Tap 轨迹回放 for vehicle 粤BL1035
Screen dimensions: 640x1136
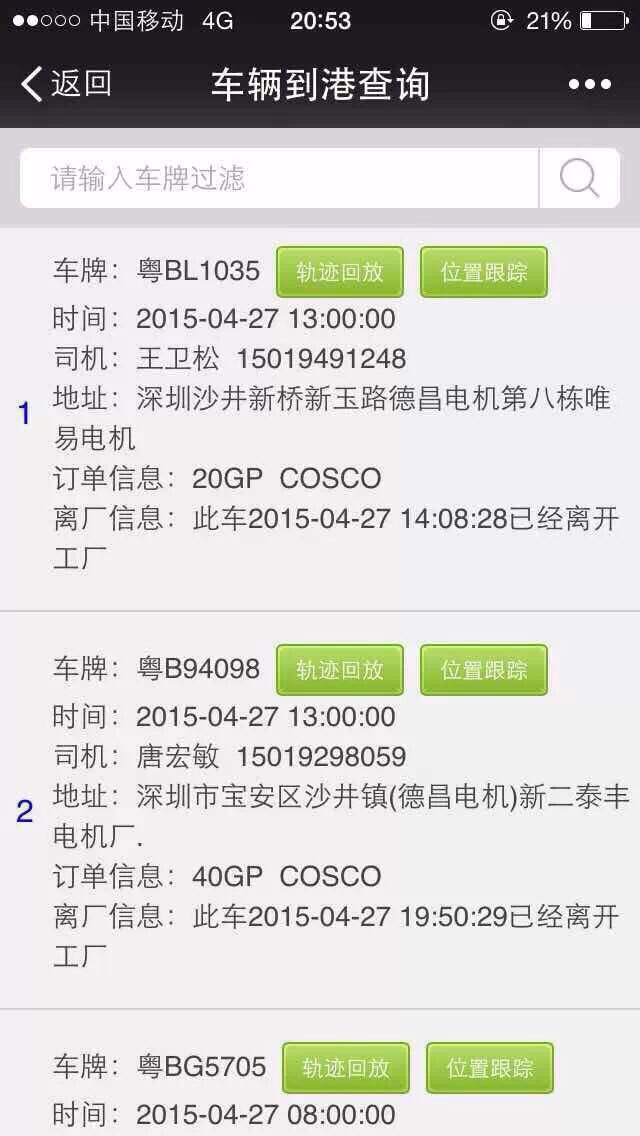[x=339, y=272]
